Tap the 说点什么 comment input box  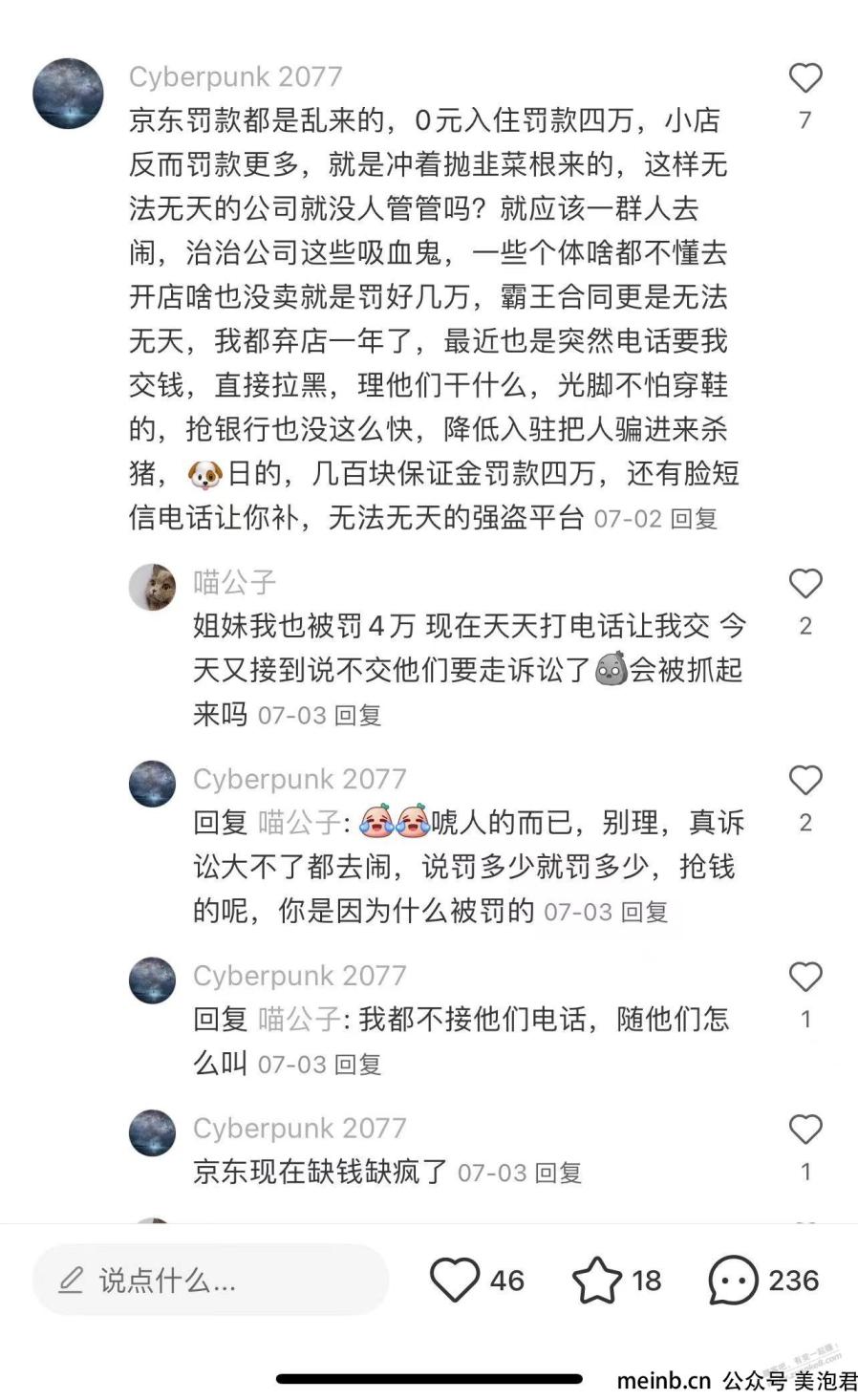point(210,1281)
